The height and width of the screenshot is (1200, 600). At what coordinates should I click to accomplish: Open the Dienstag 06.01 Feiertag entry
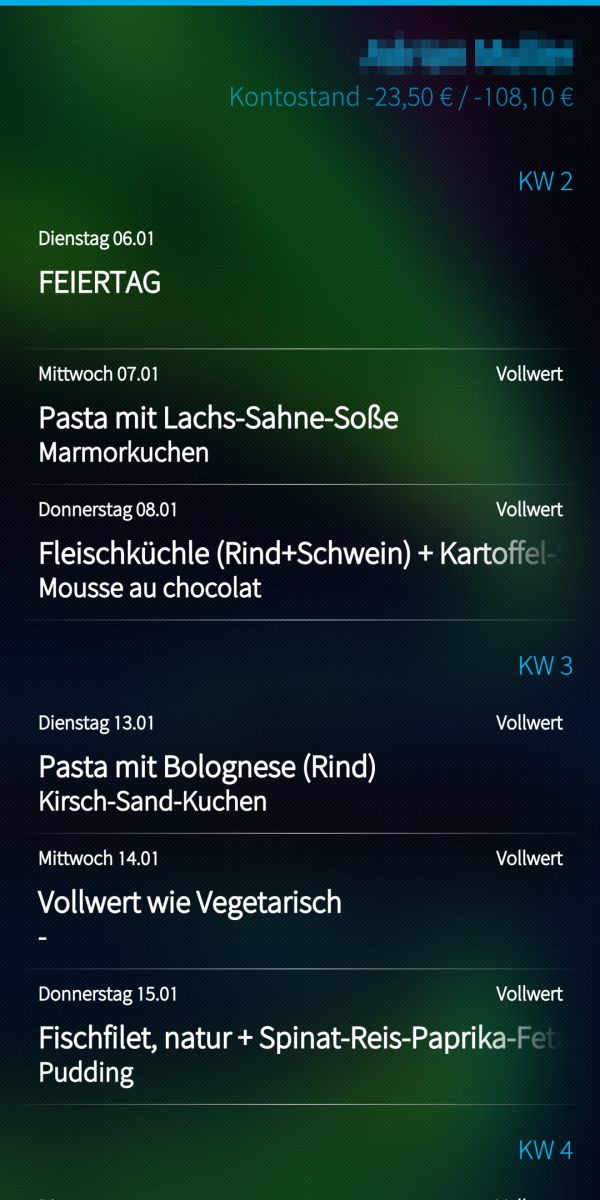[x=300, y=281]
